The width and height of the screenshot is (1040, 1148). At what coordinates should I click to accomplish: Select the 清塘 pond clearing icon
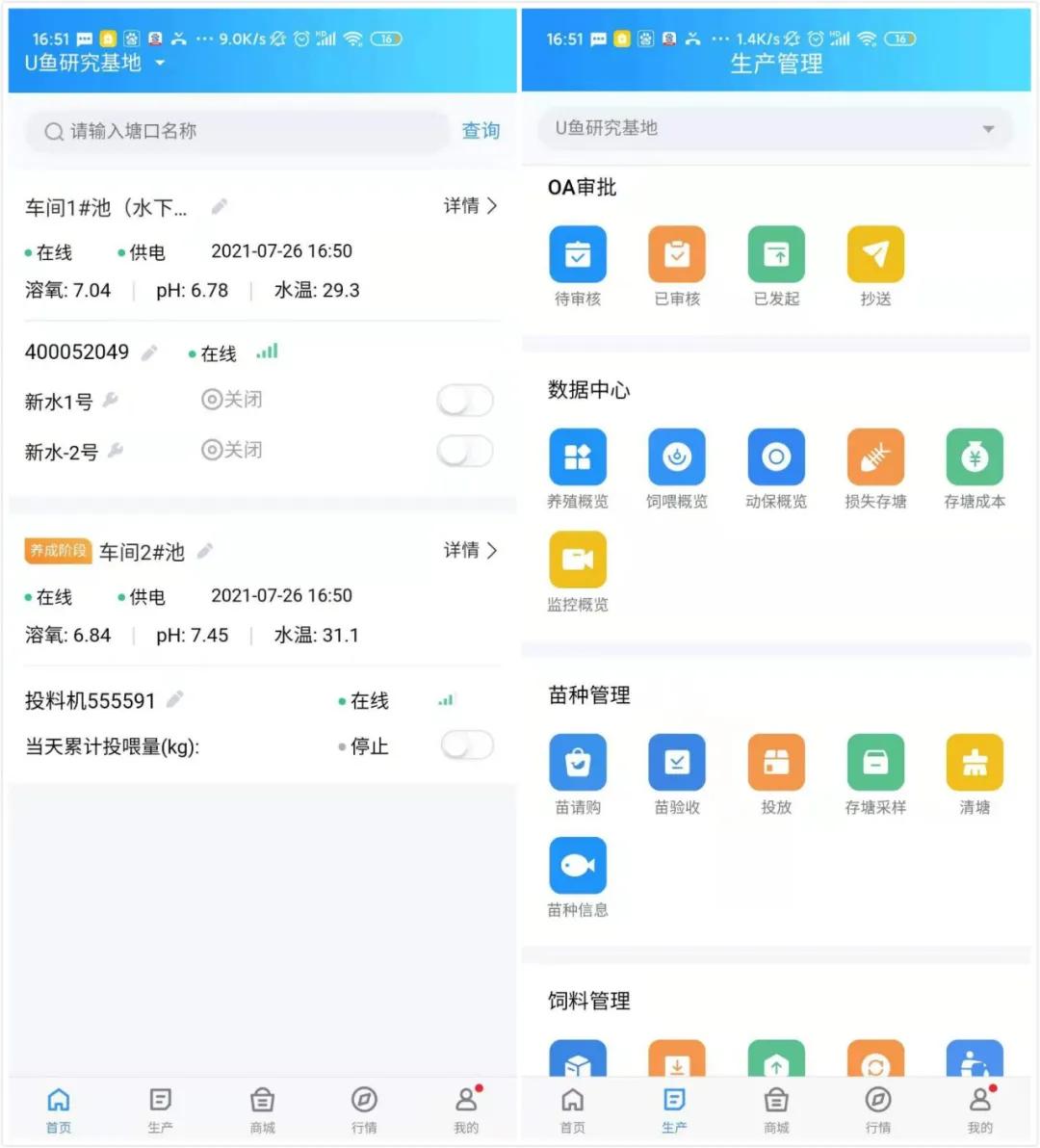pos(975,761)
